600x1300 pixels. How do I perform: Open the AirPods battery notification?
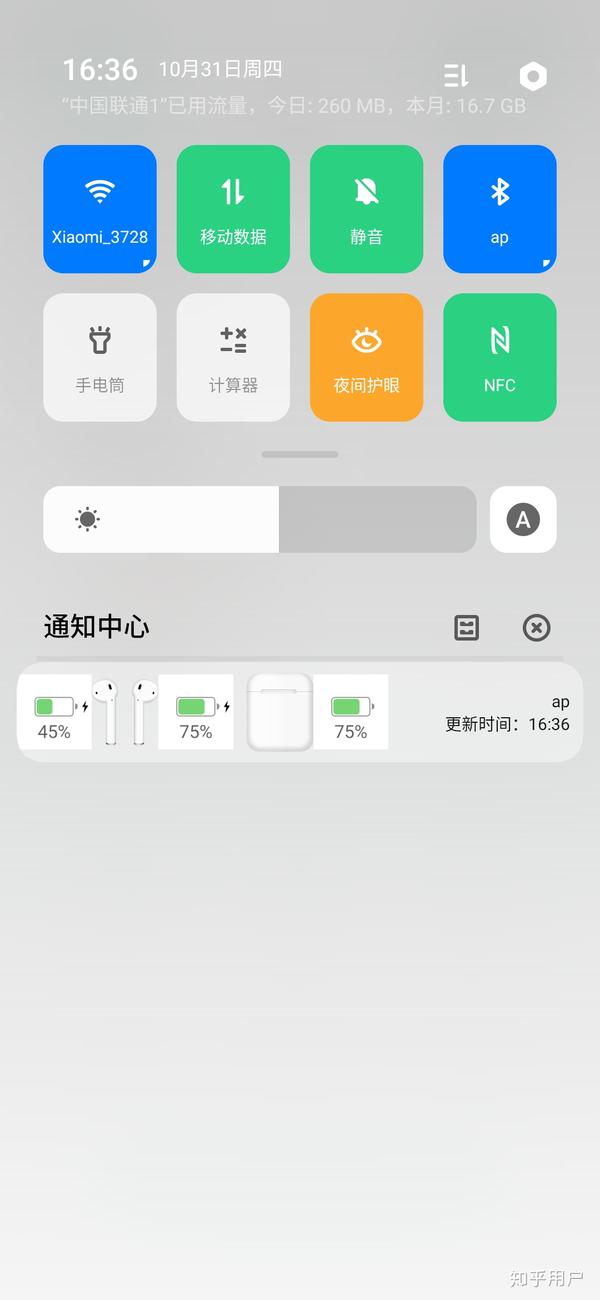(x=300, y=712)
